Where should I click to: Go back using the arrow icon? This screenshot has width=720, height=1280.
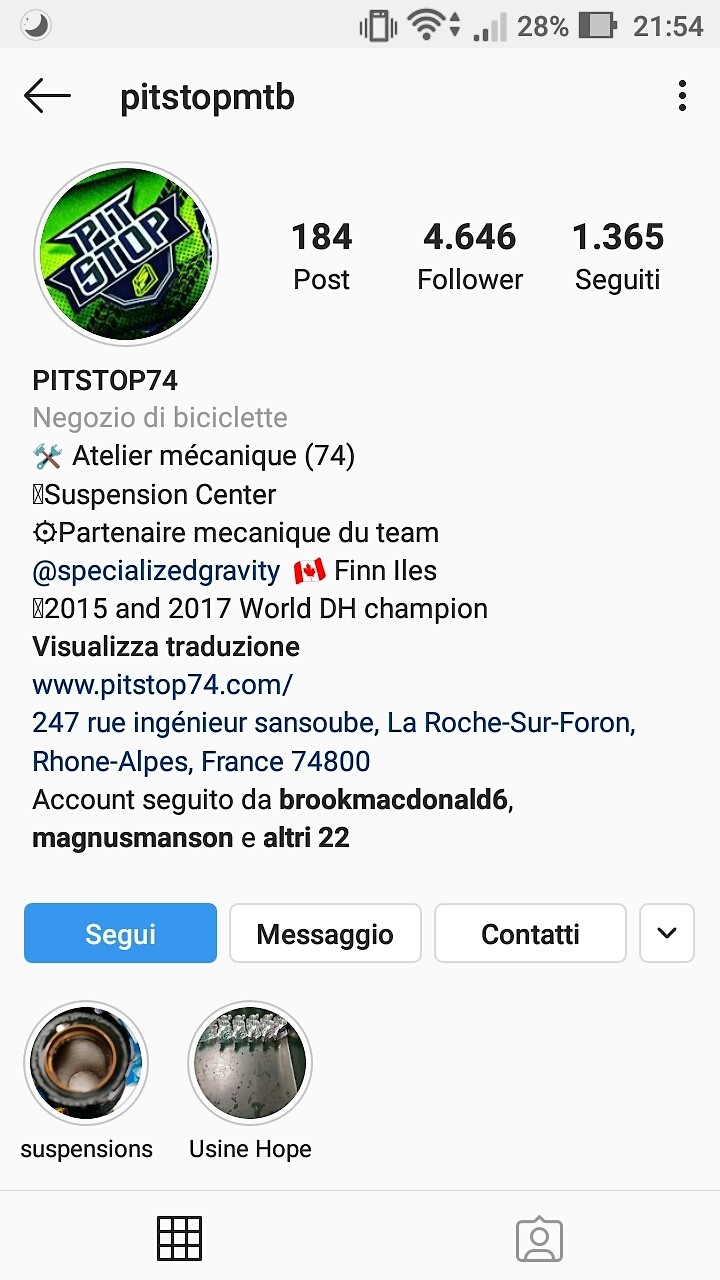coord(47,97)
